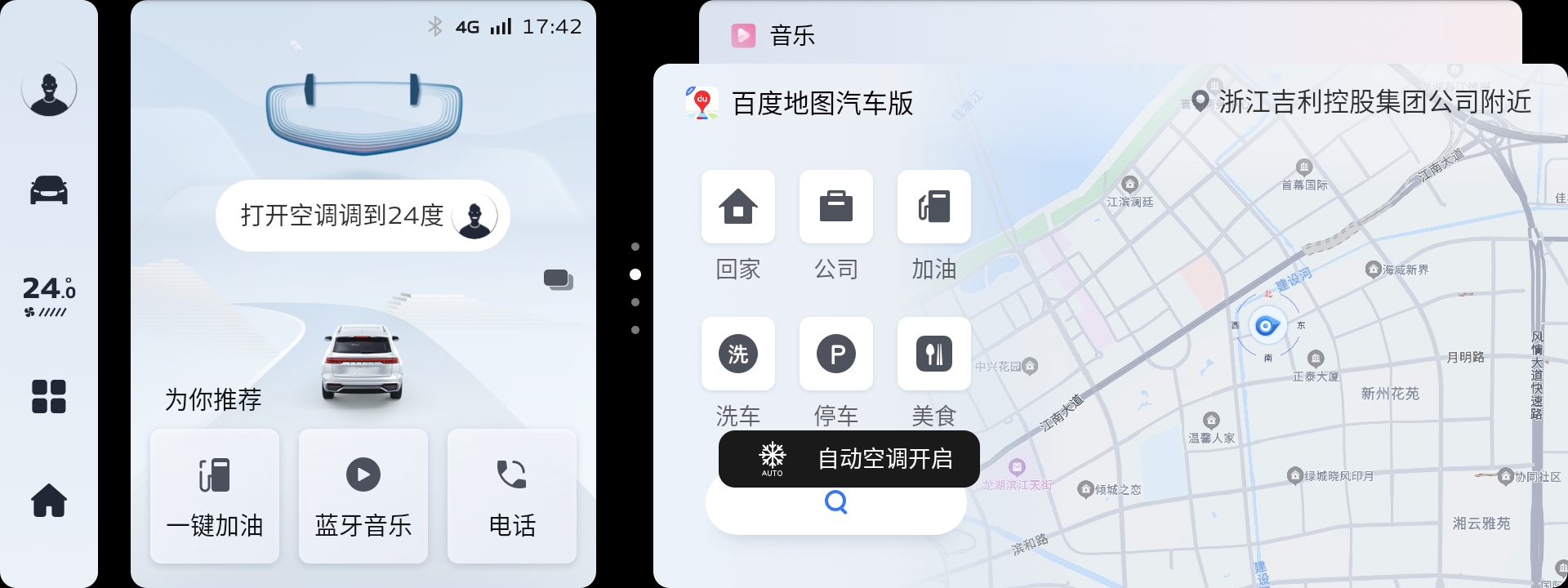
Task: Open vehicle settings car icon
Action: 49,190
